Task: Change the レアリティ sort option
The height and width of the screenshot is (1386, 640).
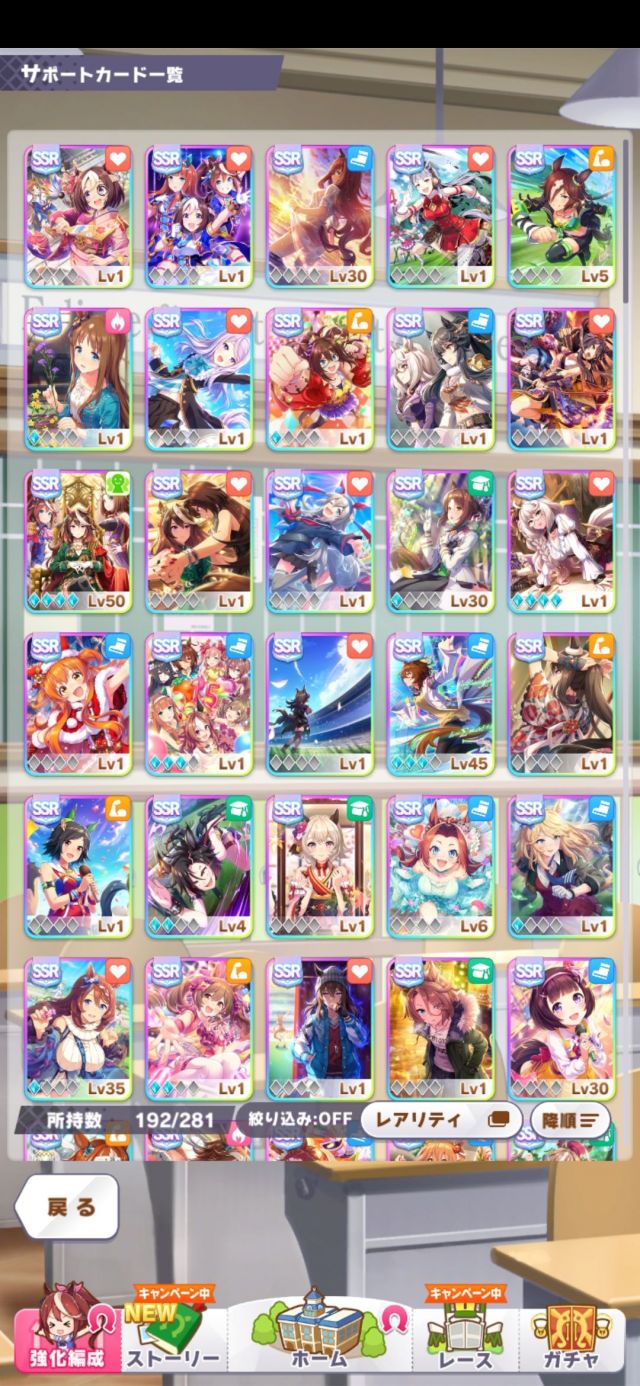Action: coord(440,1120)
